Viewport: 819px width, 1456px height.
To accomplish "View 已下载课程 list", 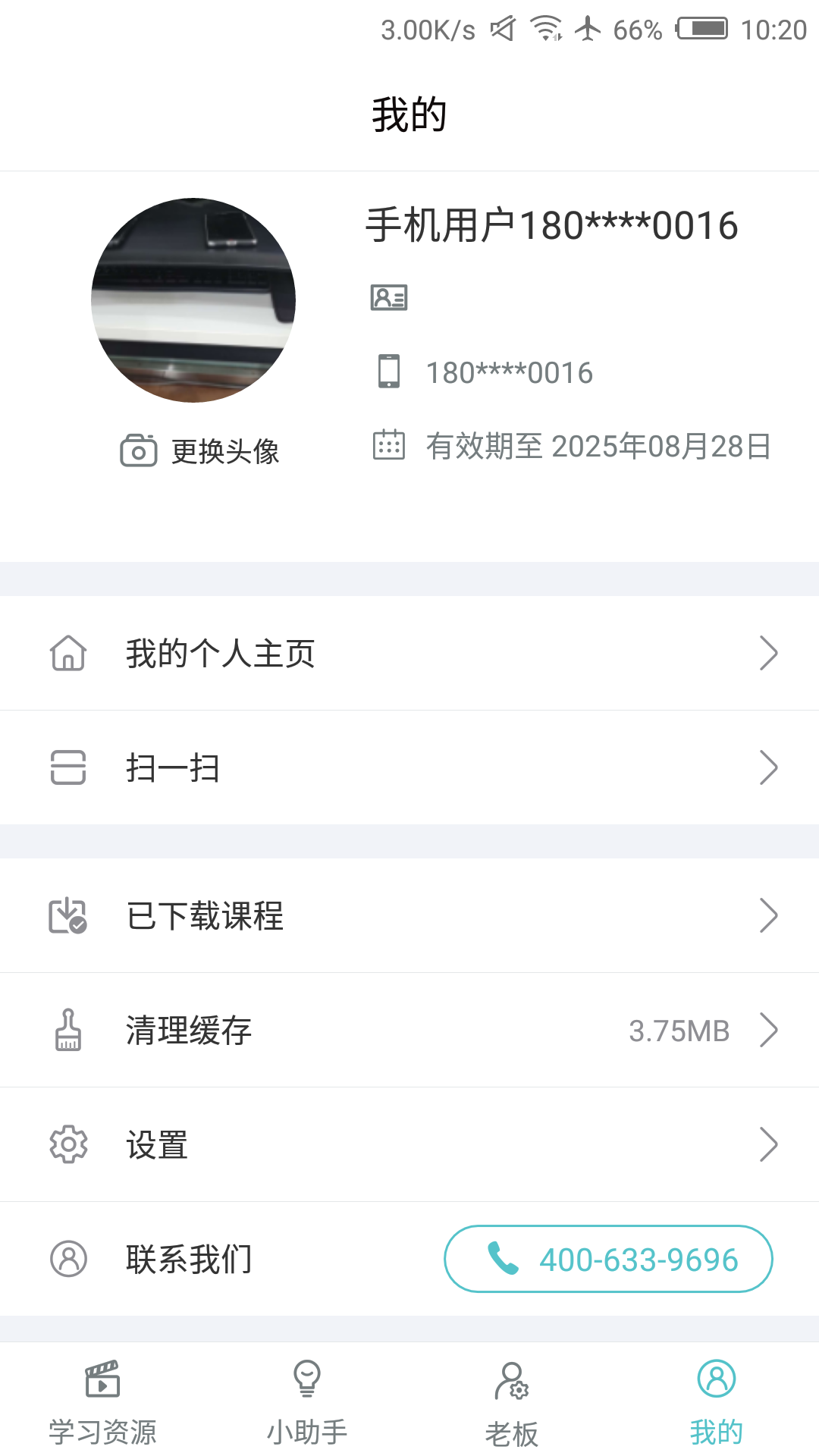I will click(x=409, y=915).
